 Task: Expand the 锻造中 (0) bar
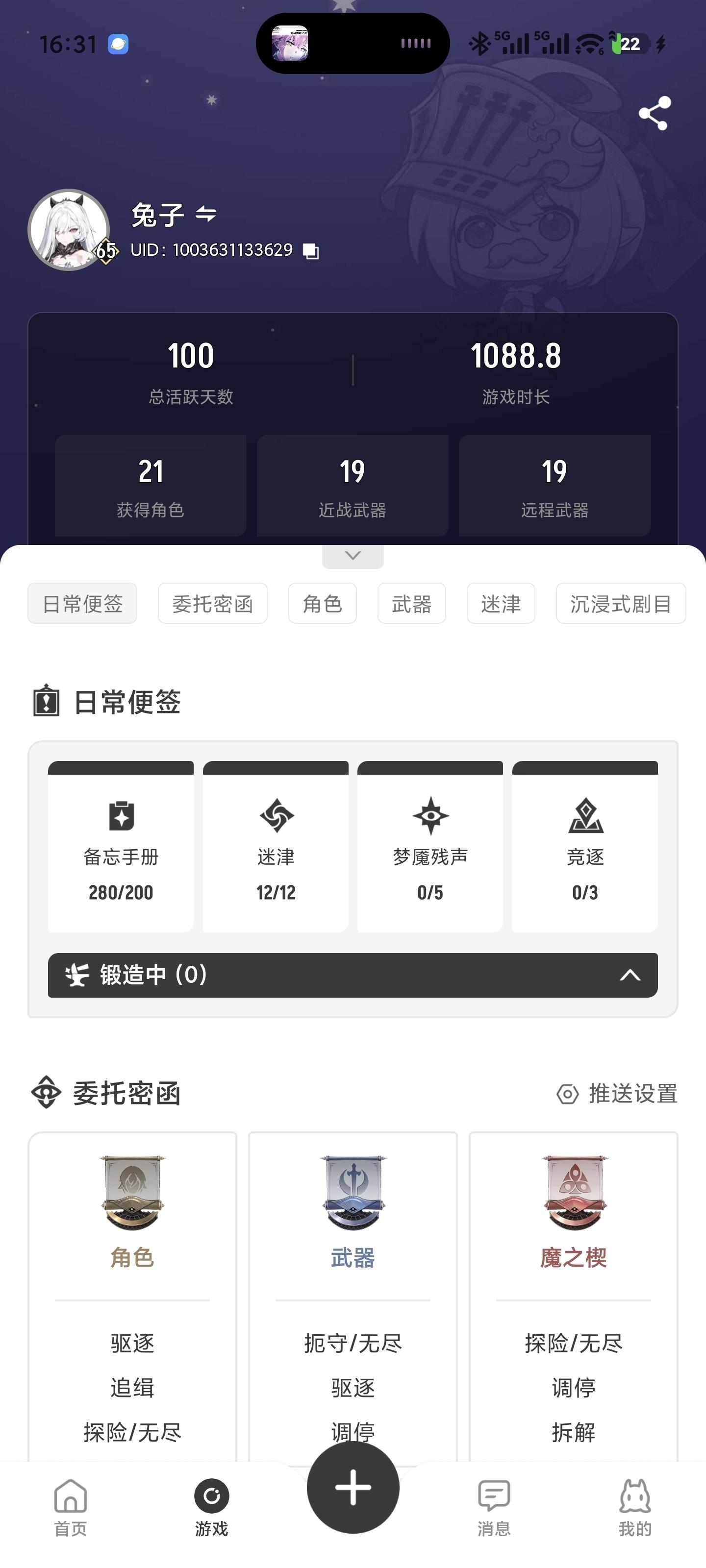pyautogui.click(x=353, y=975)
